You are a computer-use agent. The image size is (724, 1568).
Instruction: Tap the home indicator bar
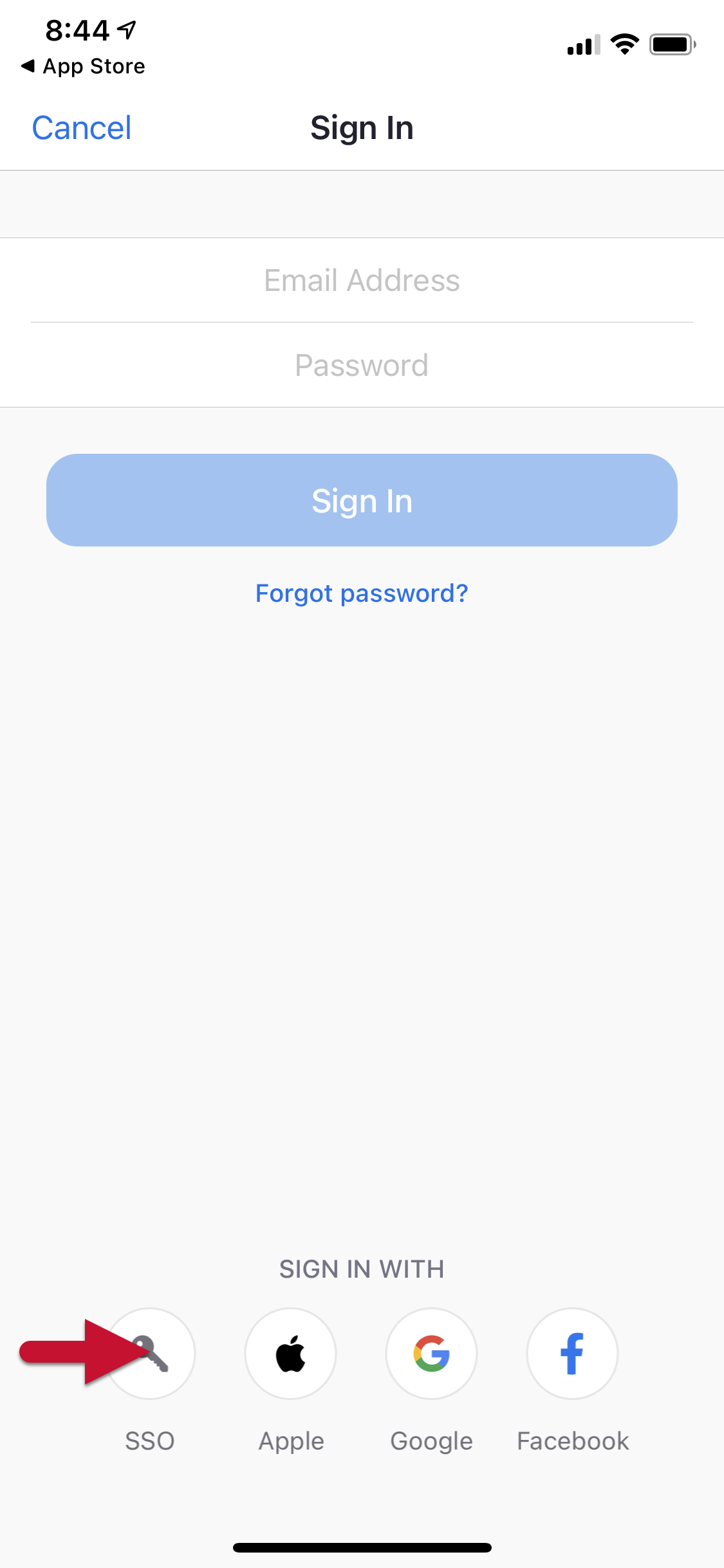362,1548
